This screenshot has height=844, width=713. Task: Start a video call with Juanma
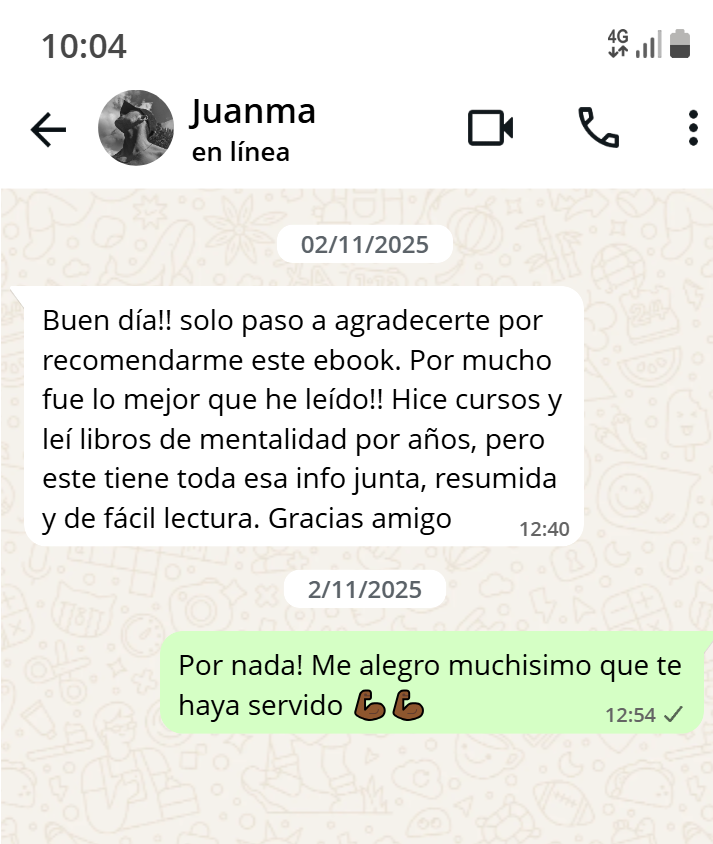(490, 128)
